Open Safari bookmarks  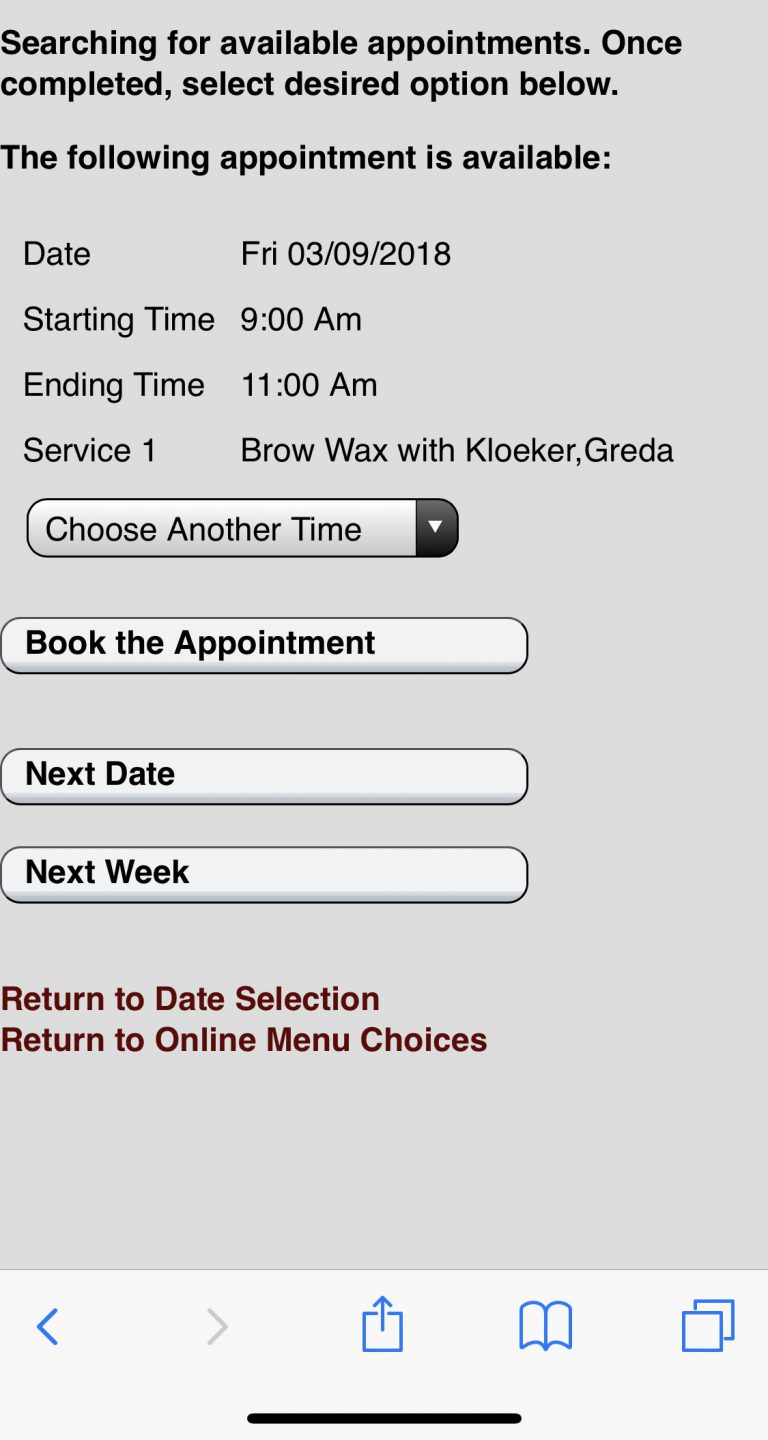[x=545, y=1327]
